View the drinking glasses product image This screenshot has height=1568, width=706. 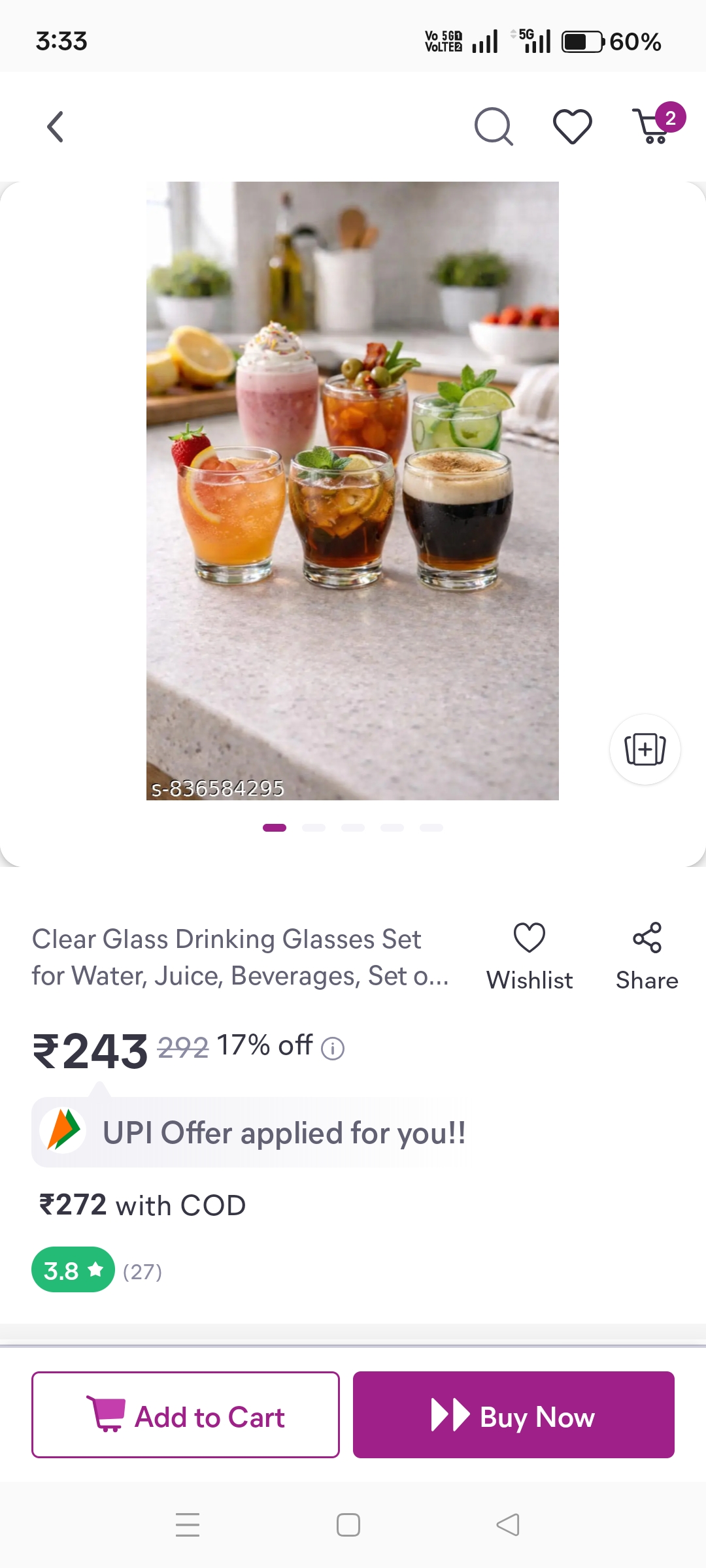pyautogui.click(x=352, y=491)
